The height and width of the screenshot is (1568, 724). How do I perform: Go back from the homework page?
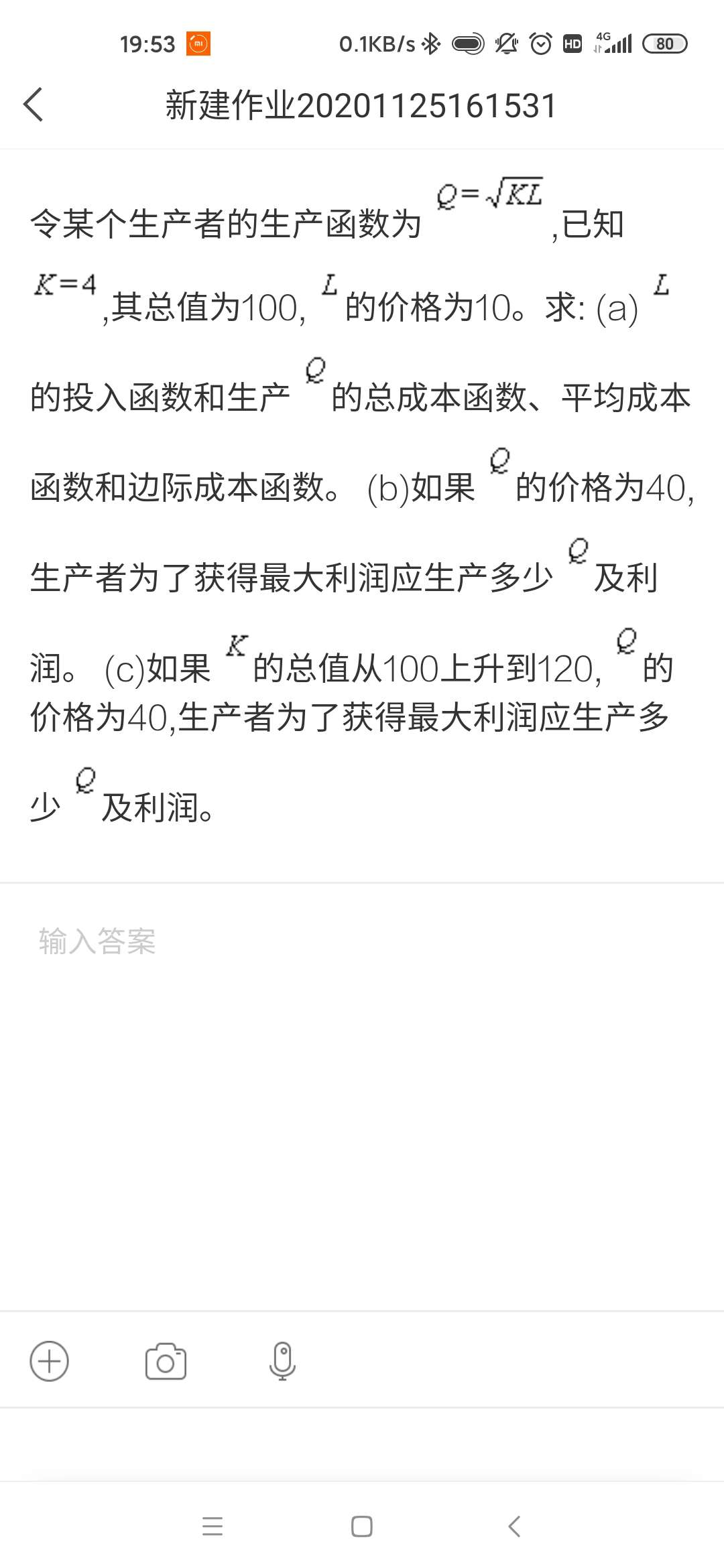point(34,105)
